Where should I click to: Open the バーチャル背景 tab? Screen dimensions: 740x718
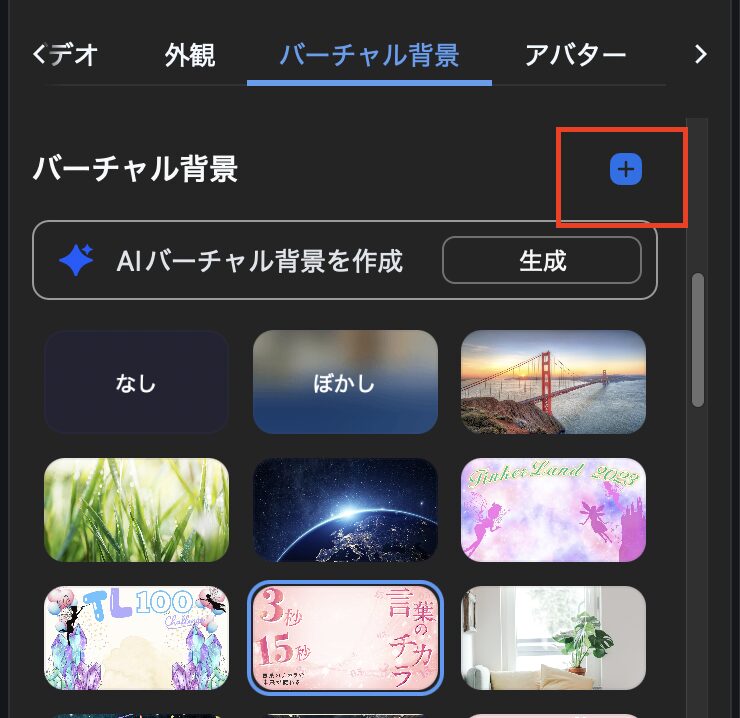(x=369, y=54)
